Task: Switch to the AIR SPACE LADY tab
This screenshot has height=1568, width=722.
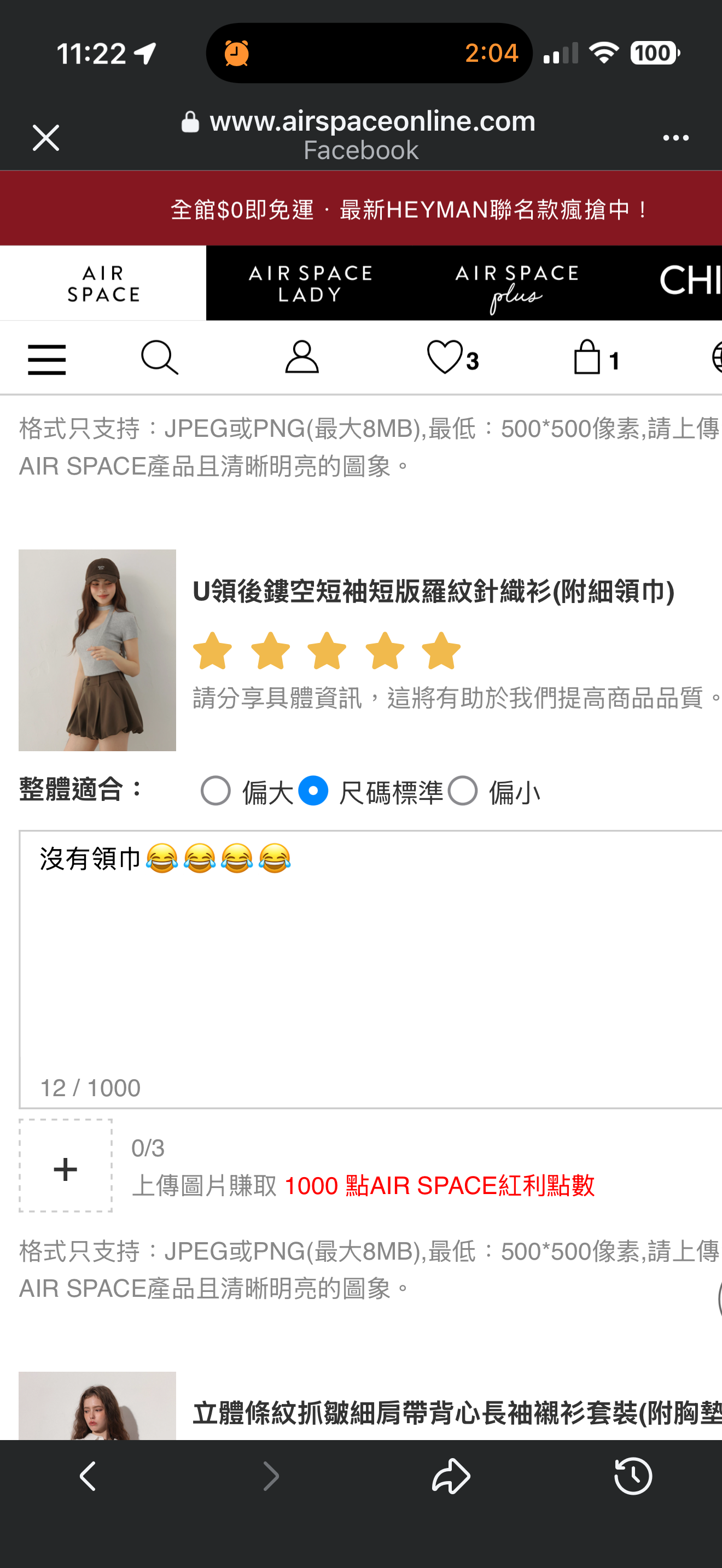Action: click(x=310, y=284)
